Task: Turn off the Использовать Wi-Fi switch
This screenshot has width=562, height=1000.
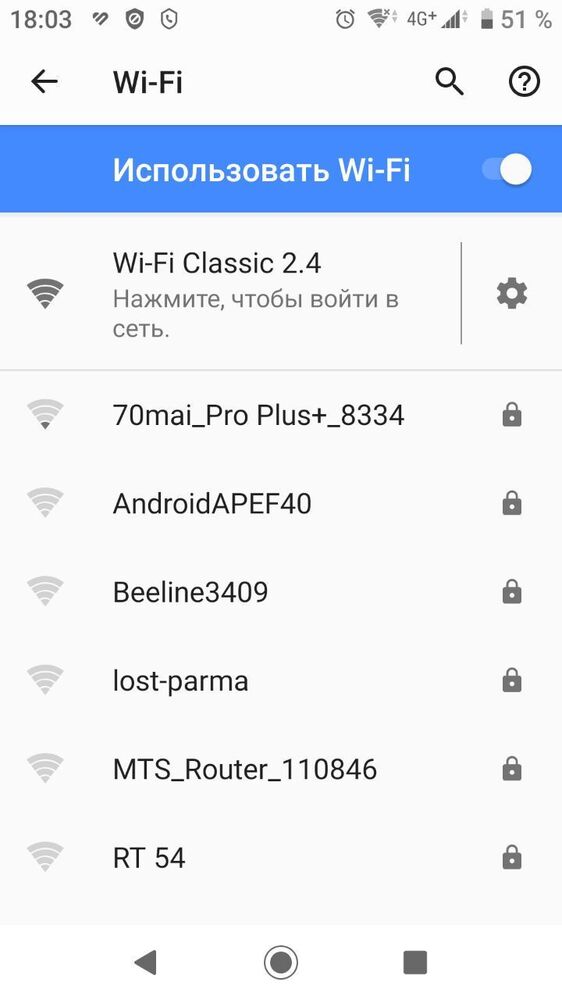Action: pos(507,170)
